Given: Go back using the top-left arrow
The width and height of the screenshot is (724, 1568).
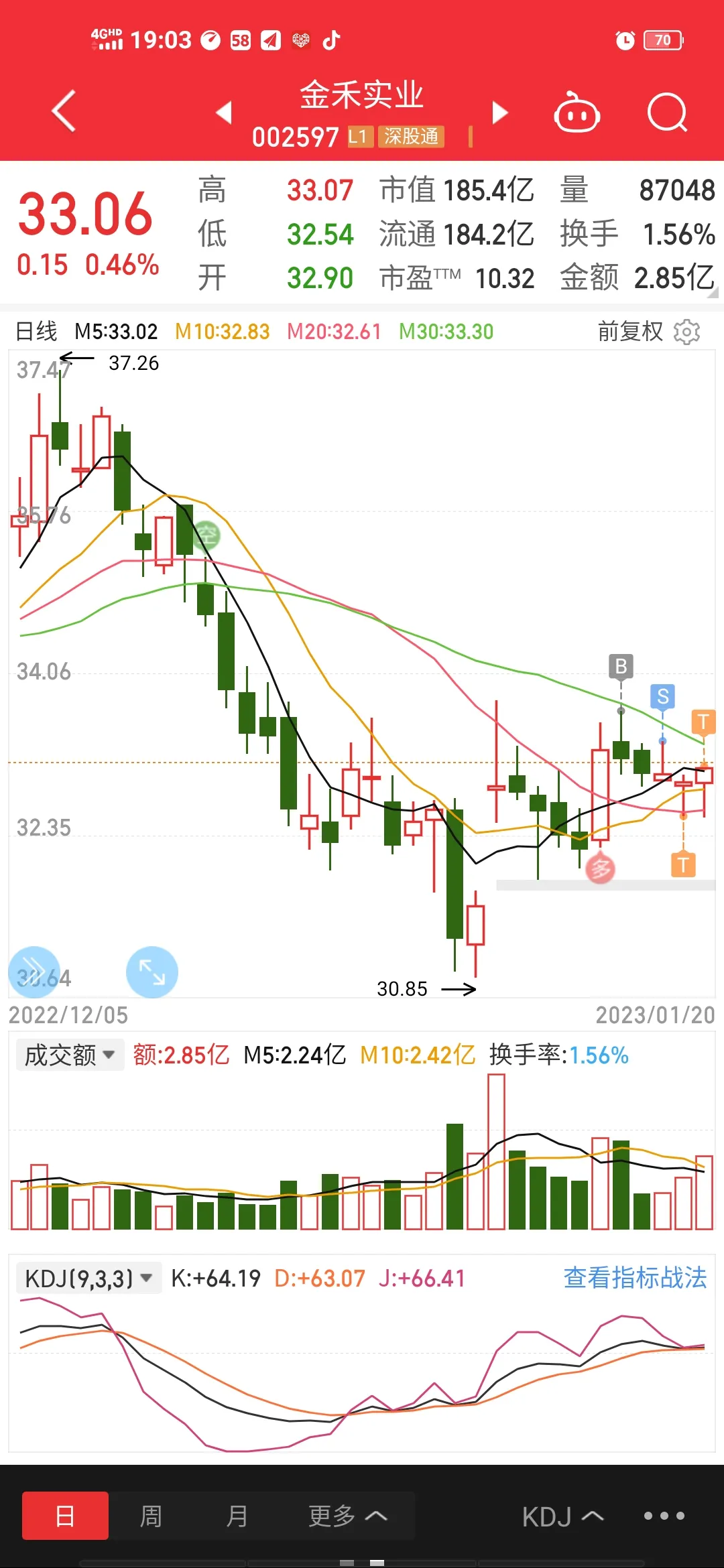Looking at the screenshot, I should coord(64,111).
